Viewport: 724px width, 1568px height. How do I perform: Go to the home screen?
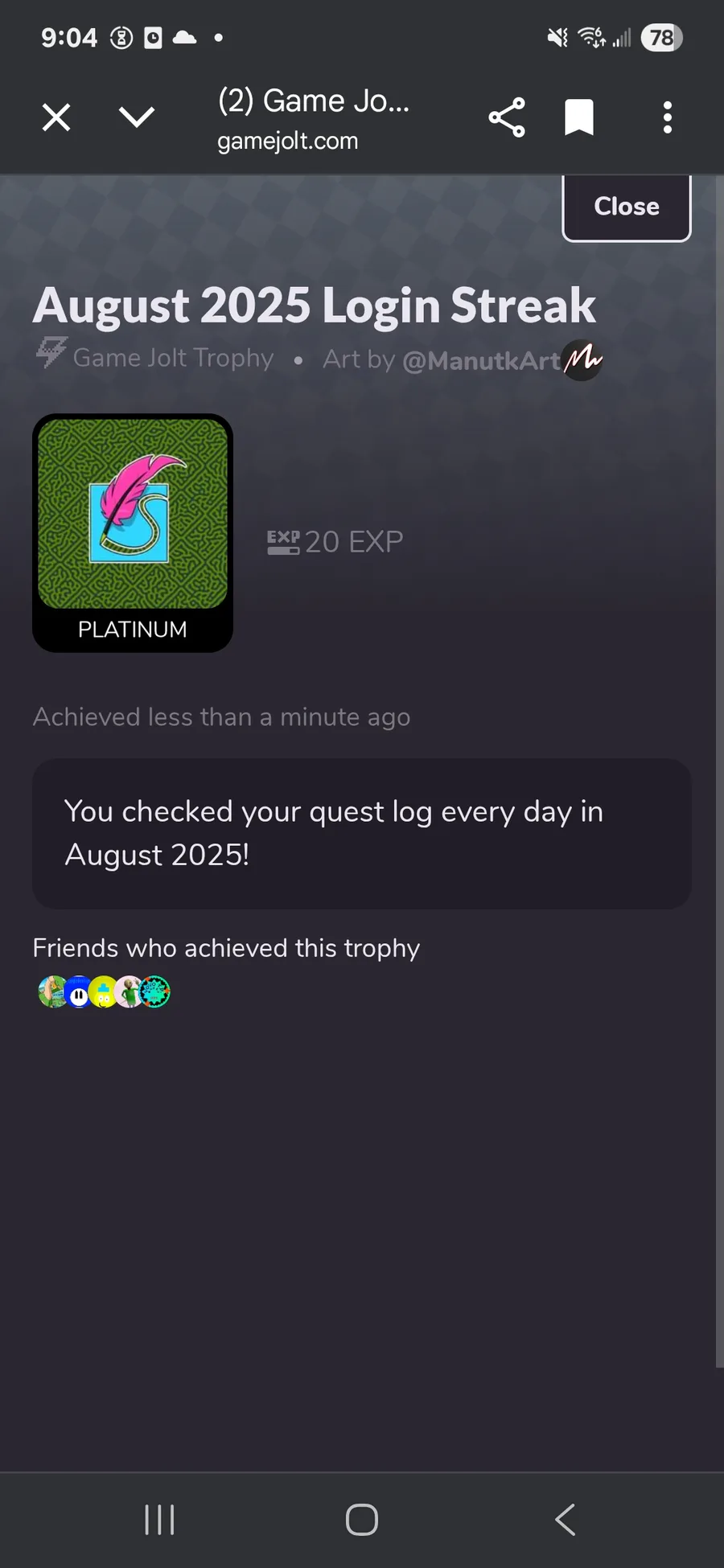tap(362, 1520)
